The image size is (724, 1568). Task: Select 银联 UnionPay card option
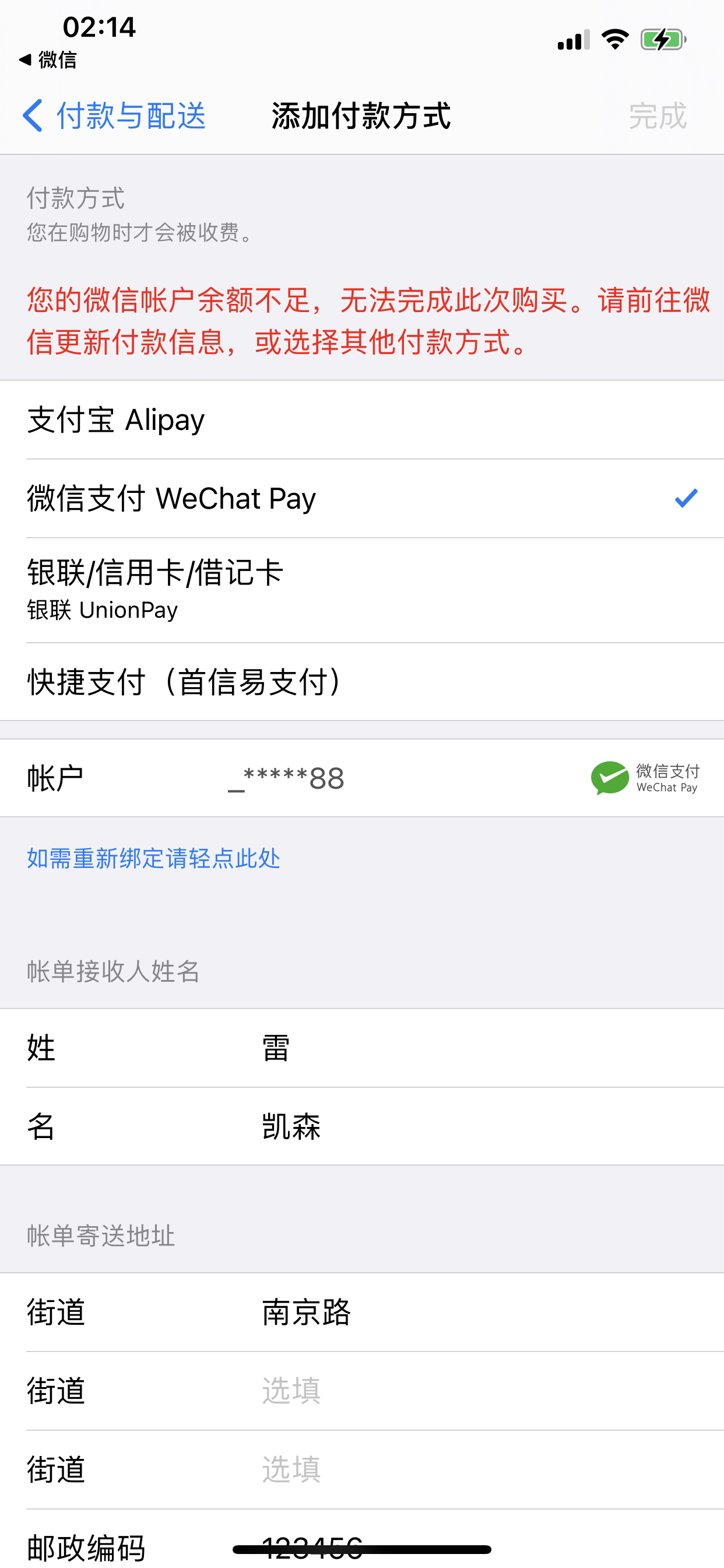coord(361,590)
